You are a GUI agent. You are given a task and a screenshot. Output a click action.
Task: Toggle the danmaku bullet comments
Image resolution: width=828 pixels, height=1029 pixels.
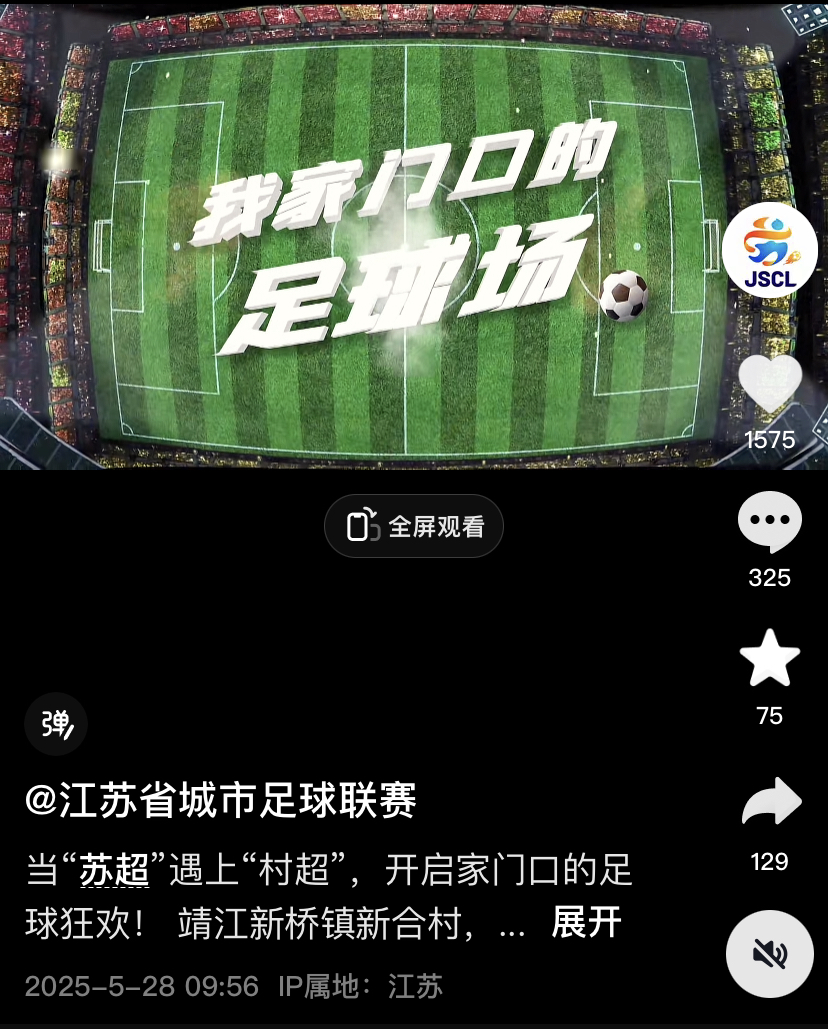(56, 724)
